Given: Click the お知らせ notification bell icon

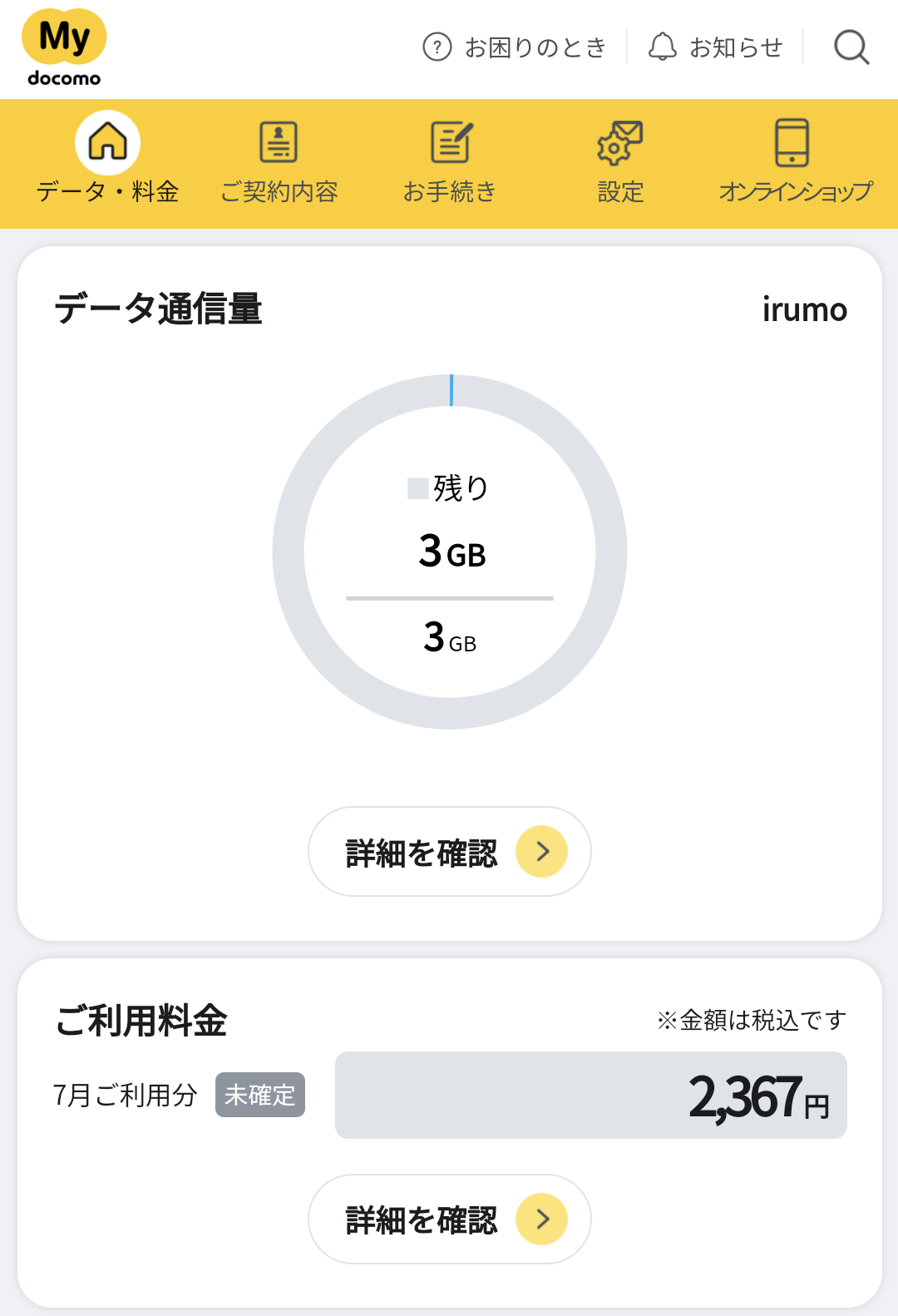Looking at the screenshot, I should tap(664, 46).
